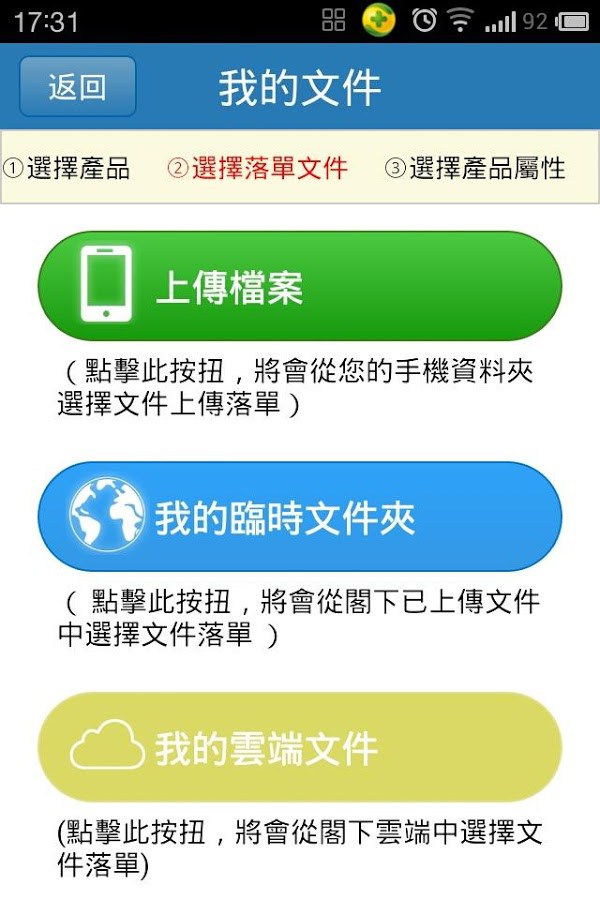Open 我的雲端文件
600x900 pixels.
[x=300, y=747]
